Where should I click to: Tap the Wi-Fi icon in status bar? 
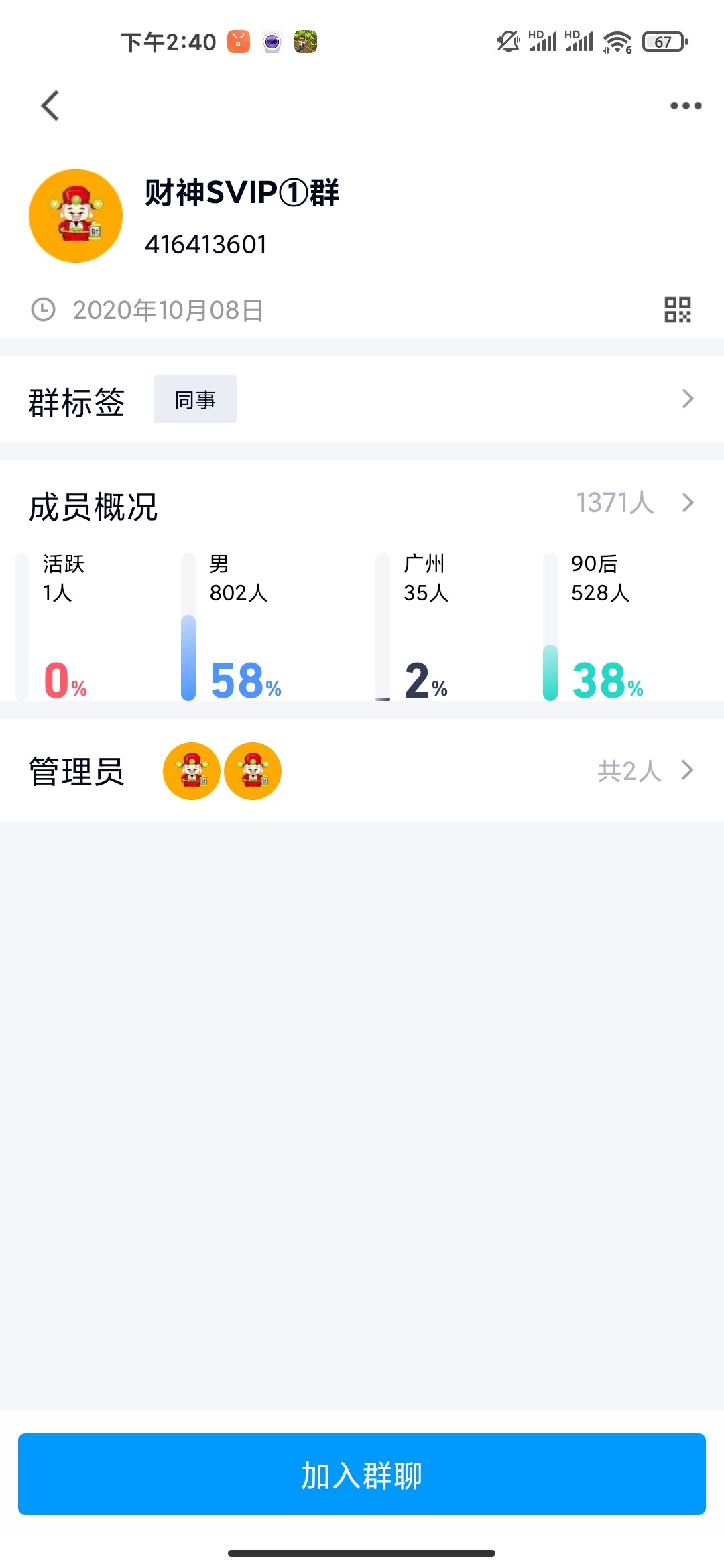pos(617,42)
